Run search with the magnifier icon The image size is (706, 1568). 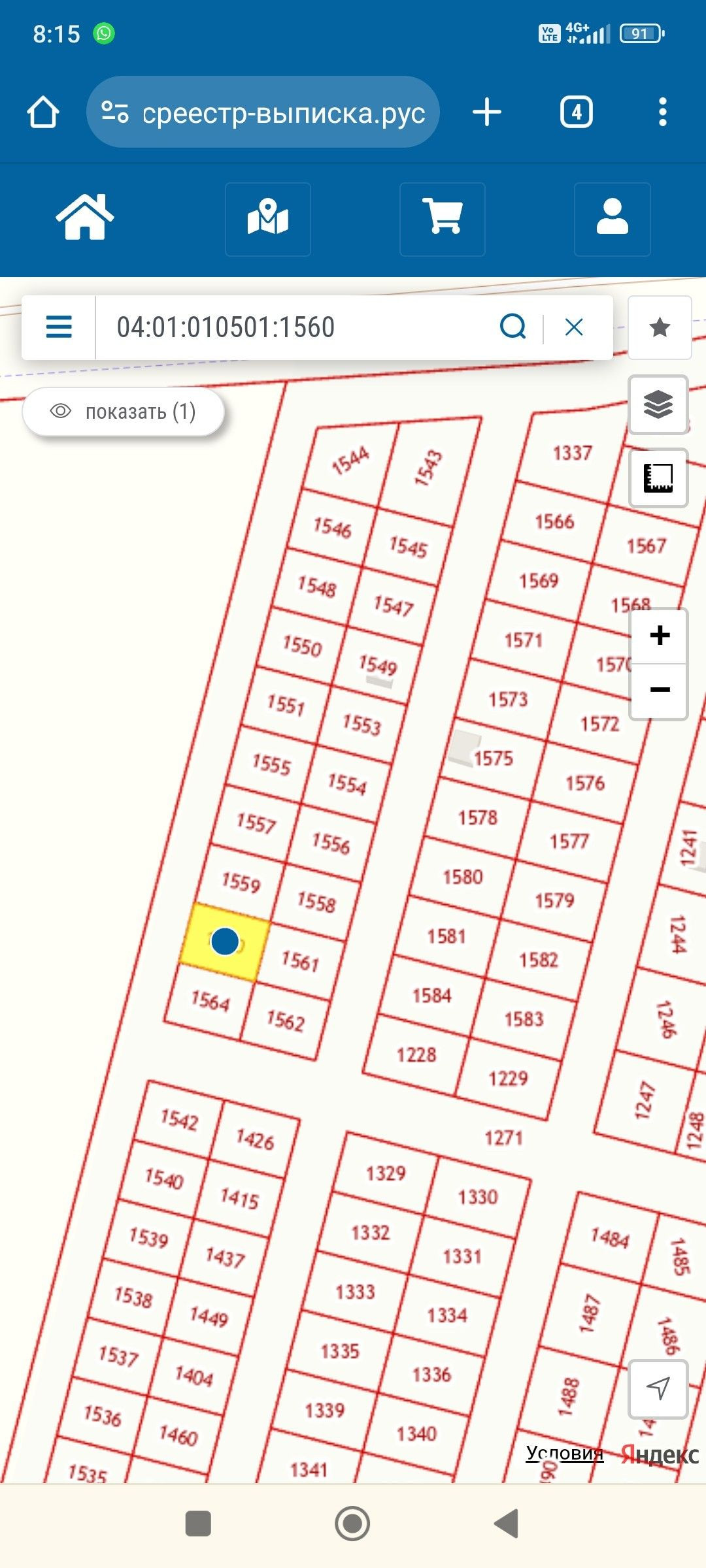[513, 326]
